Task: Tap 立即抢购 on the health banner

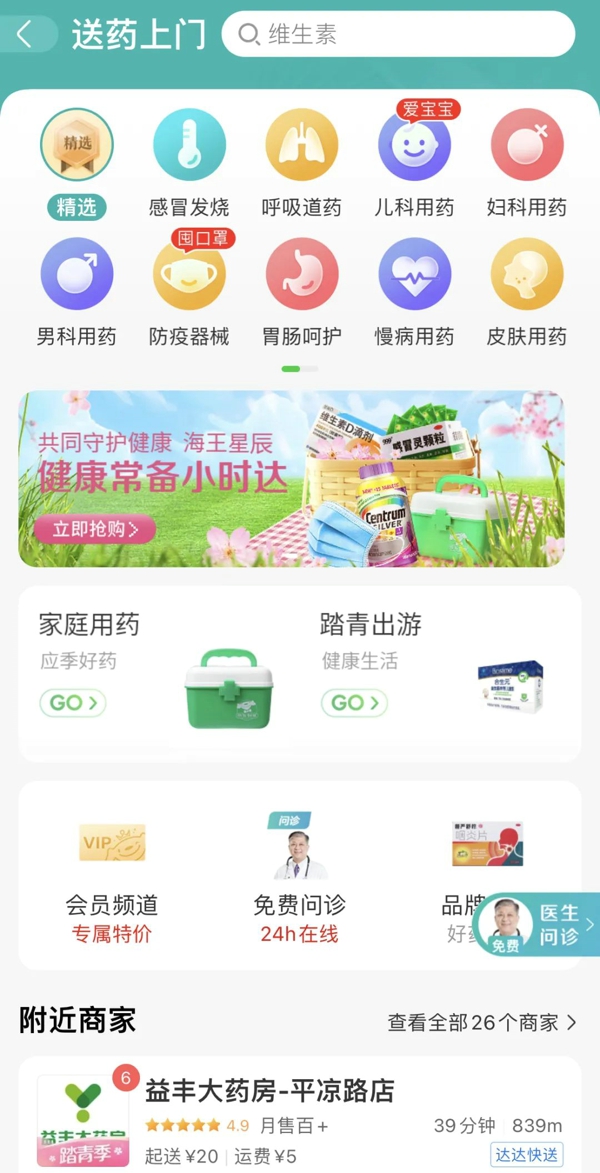Action: point(95,528)
